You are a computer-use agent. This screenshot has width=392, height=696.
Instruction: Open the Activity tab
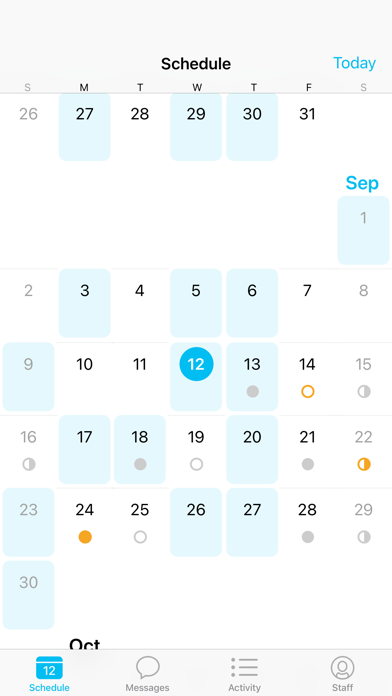[244, 674]
